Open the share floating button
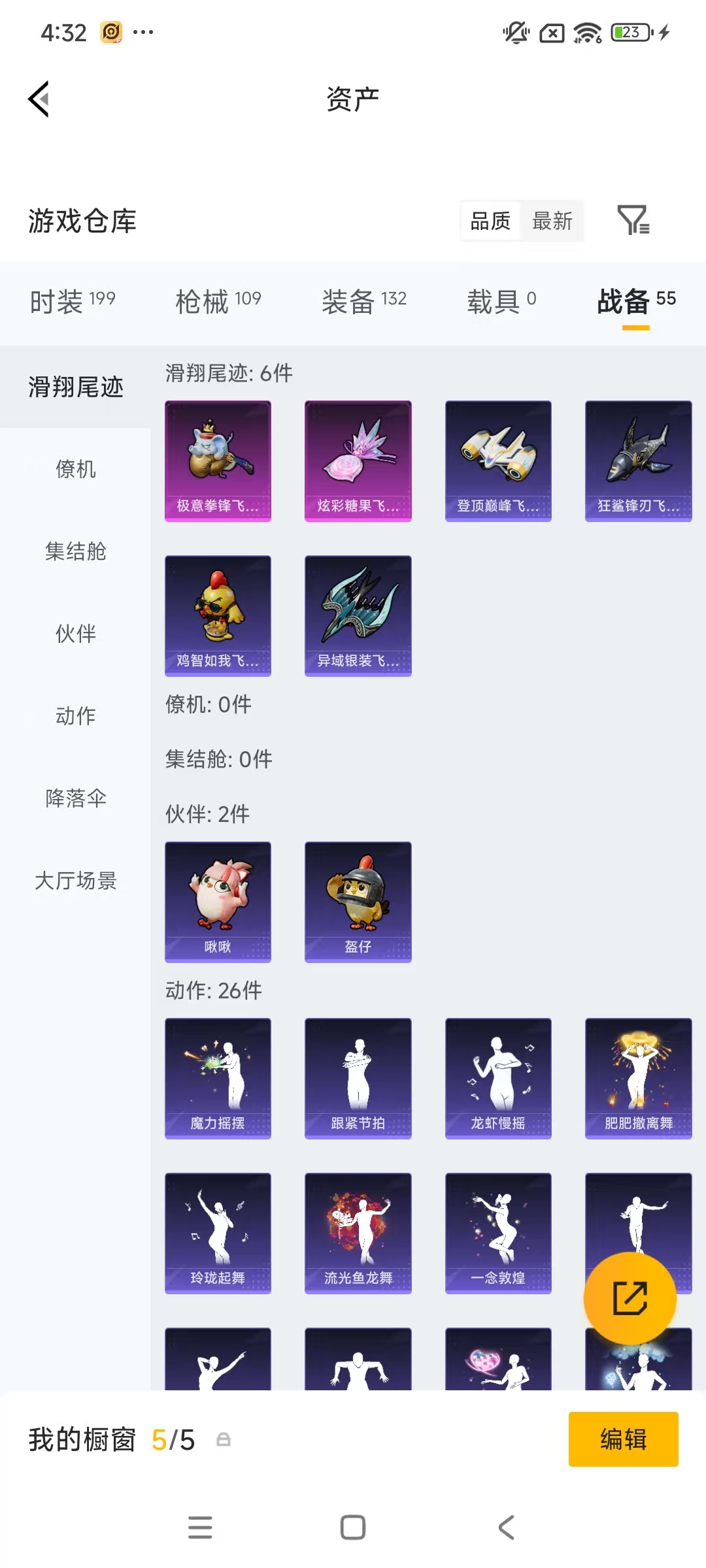Image resolution: width=706 pixels, height=1568 pixels. point(630,1298)
